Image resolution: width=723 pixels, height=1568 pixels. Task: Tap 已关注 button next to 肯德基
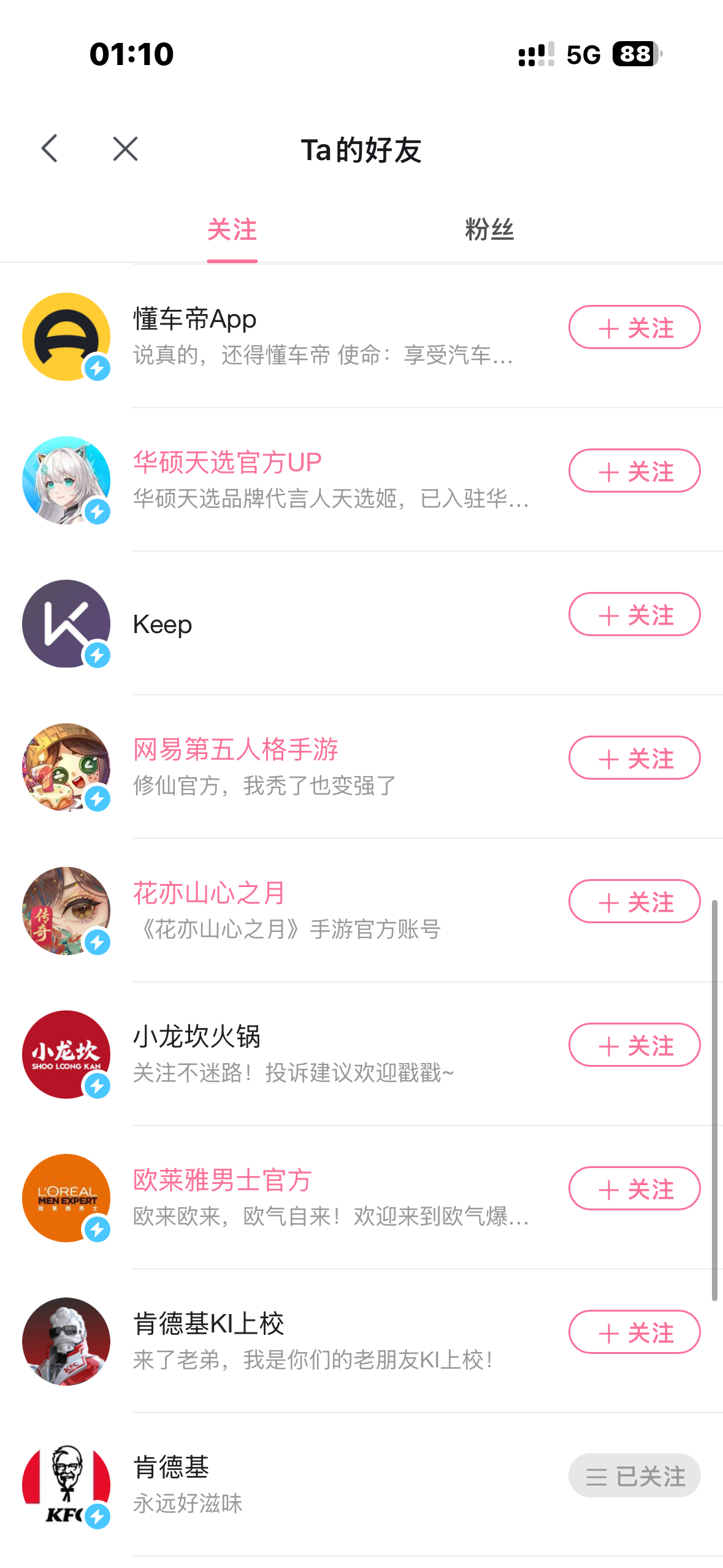pos(634,1476)
